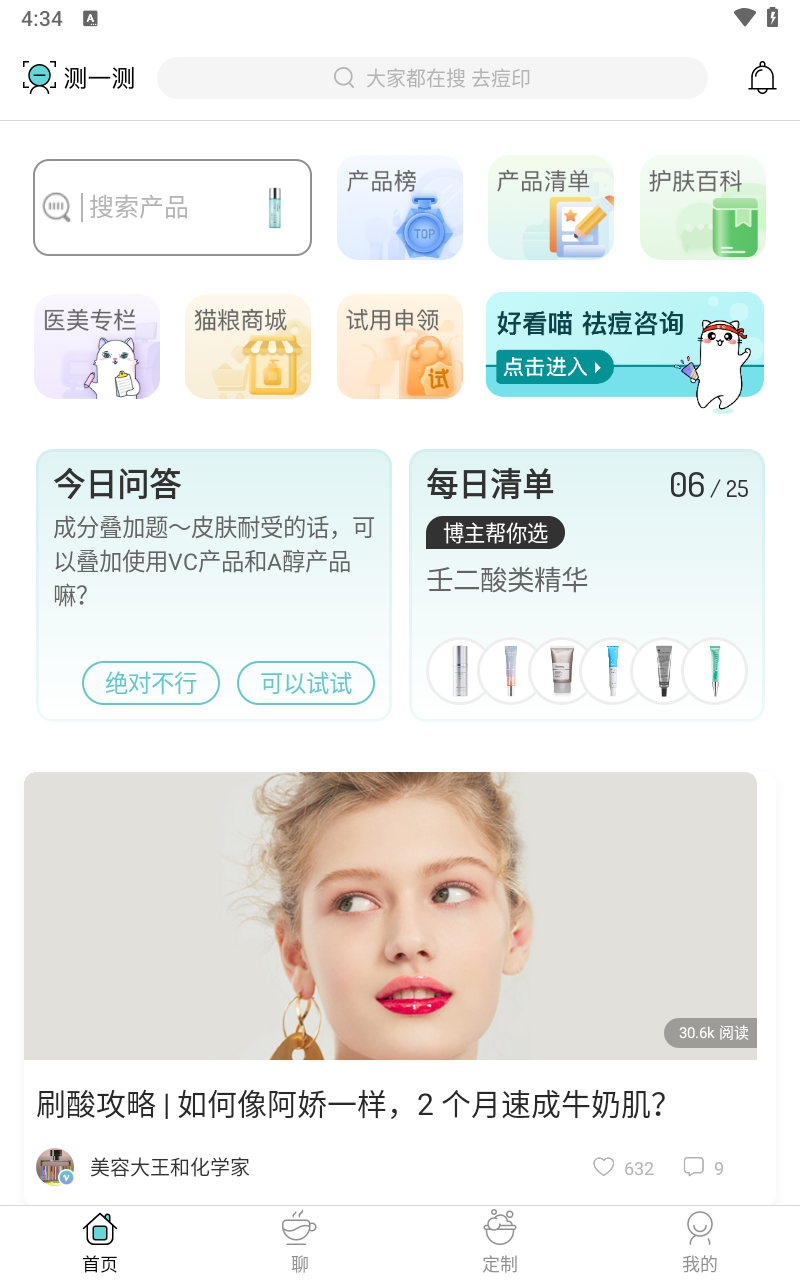This screenshot has width=800, height=1280.
Task: Tap the 搜索产品 product search box
Action: (x=172, y=208)
